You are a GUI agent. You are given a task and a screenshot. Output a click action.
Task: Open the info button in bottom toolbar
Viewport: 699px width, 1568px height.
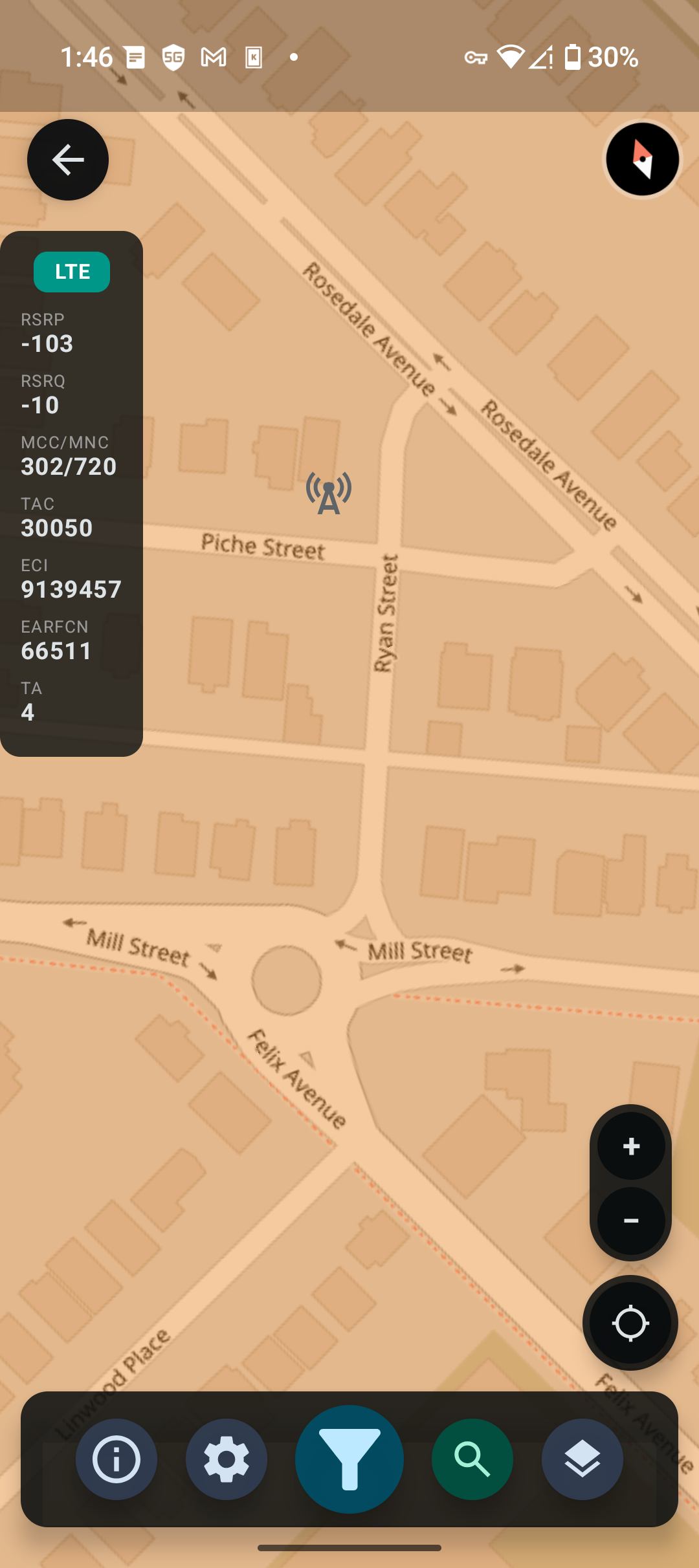coord(116,1459)
